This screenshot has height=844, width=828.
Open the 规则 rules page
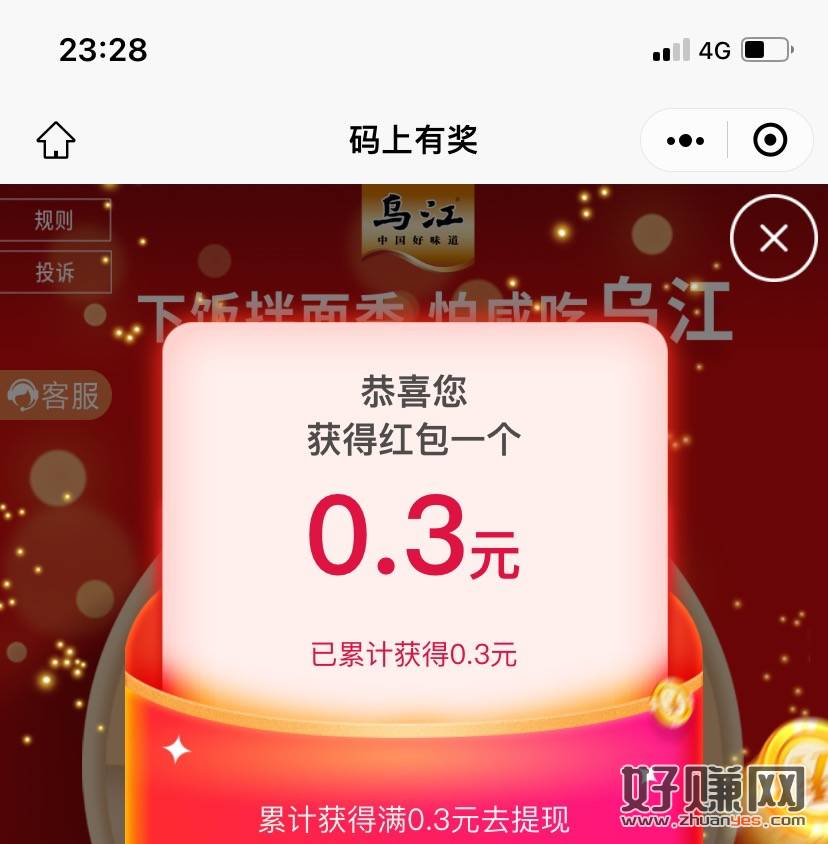[x=54, y=220]
